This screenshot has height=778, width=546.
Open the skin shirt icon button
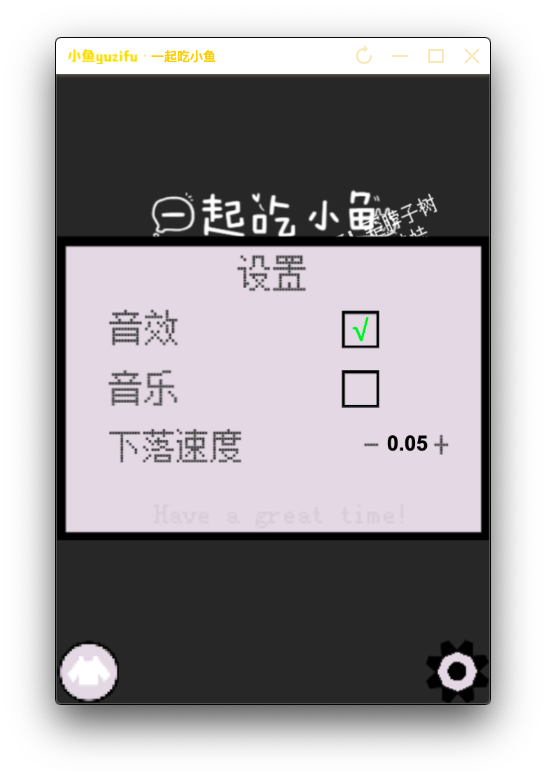[x=89, y=672]
